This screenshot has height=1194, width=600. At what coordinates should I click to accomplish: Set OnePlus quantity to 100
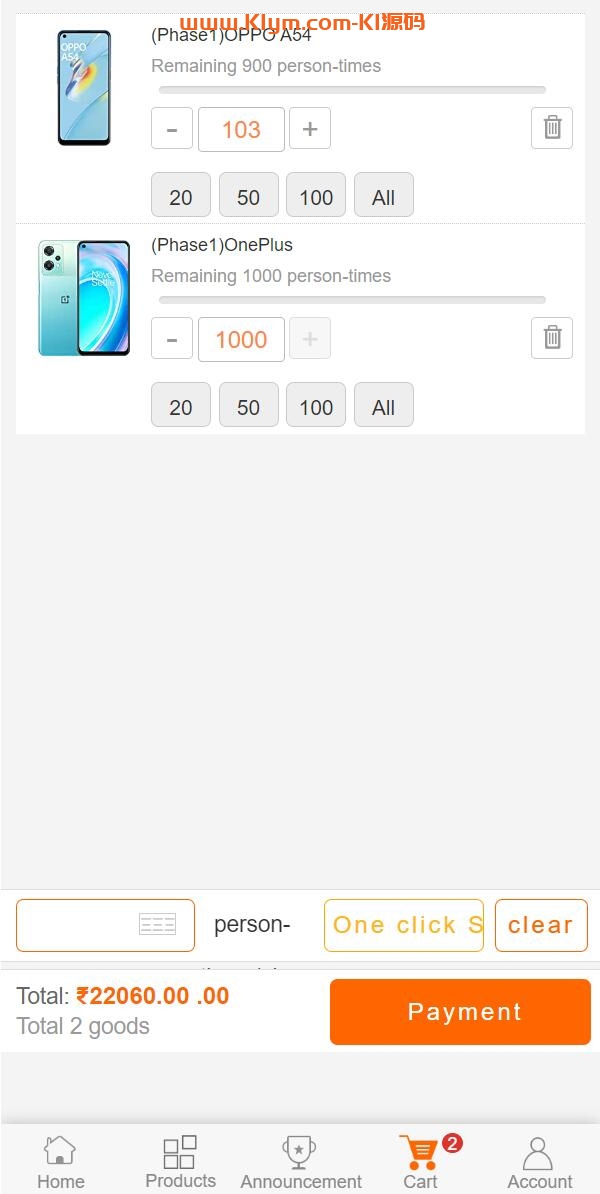[x=316, y=405]
